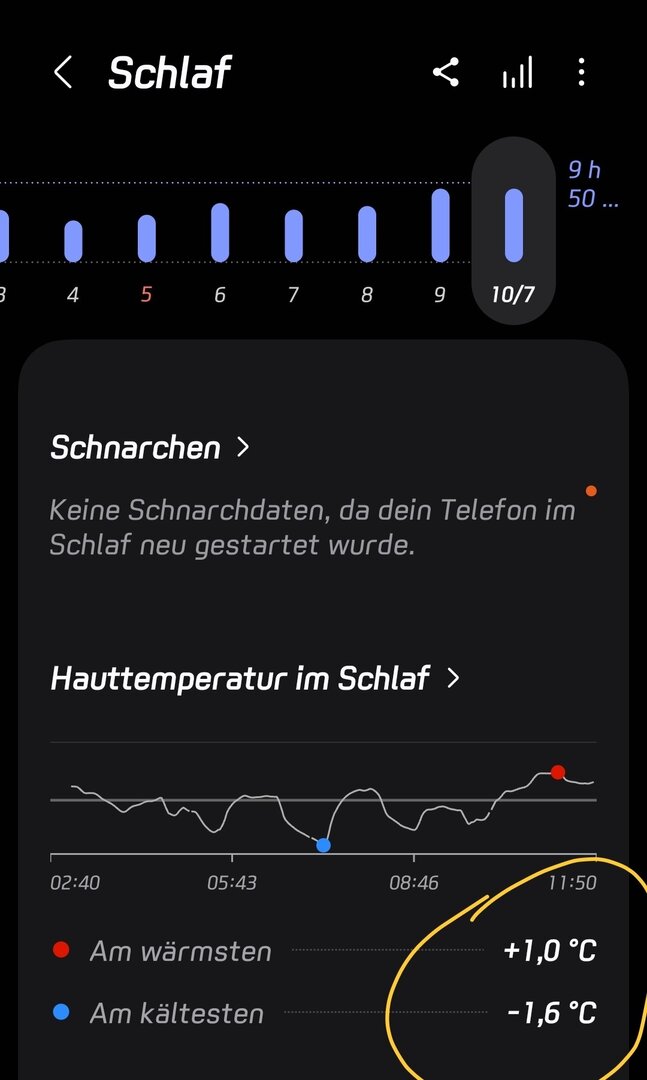
Task: Open the Schnarchen details
Action: click(x=149, y=447)
